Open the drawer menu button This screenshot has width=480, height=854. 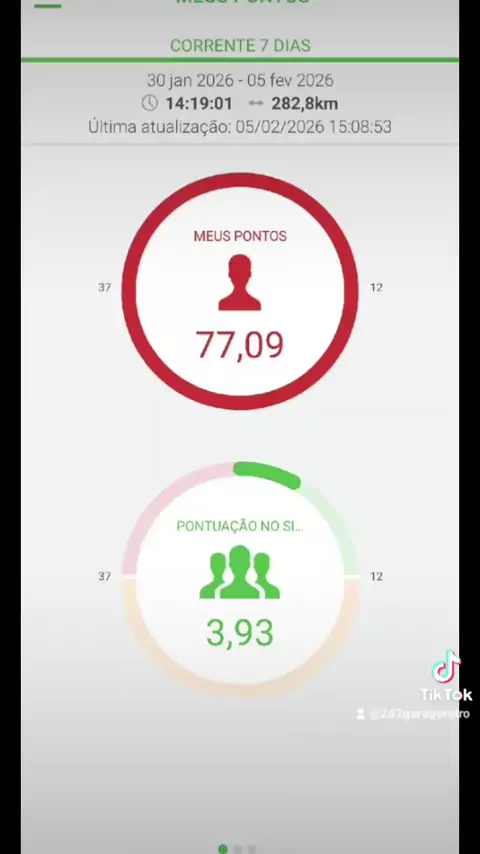[47, 4]
